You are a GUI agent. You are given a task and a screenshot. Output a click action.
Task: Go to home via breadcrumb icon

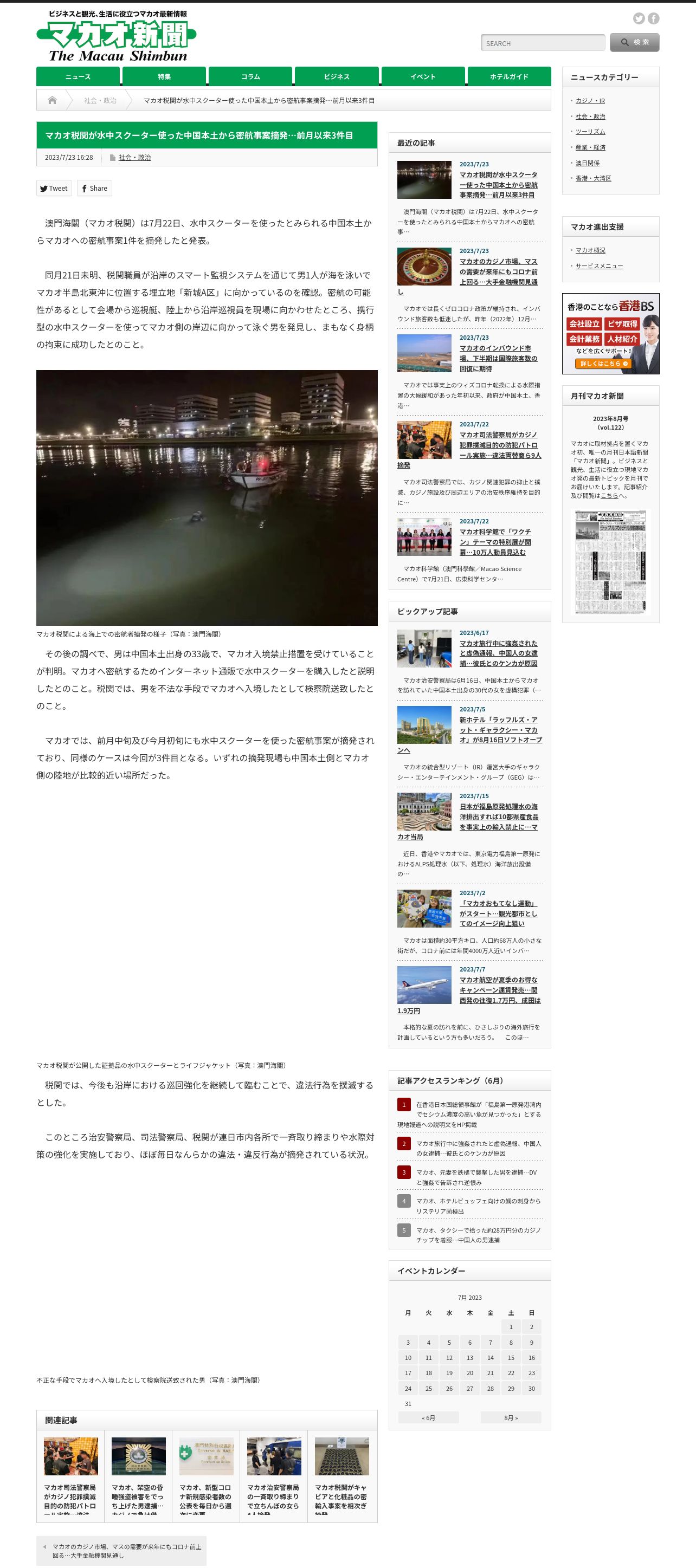pyautogui.click(x=53, y=100)
